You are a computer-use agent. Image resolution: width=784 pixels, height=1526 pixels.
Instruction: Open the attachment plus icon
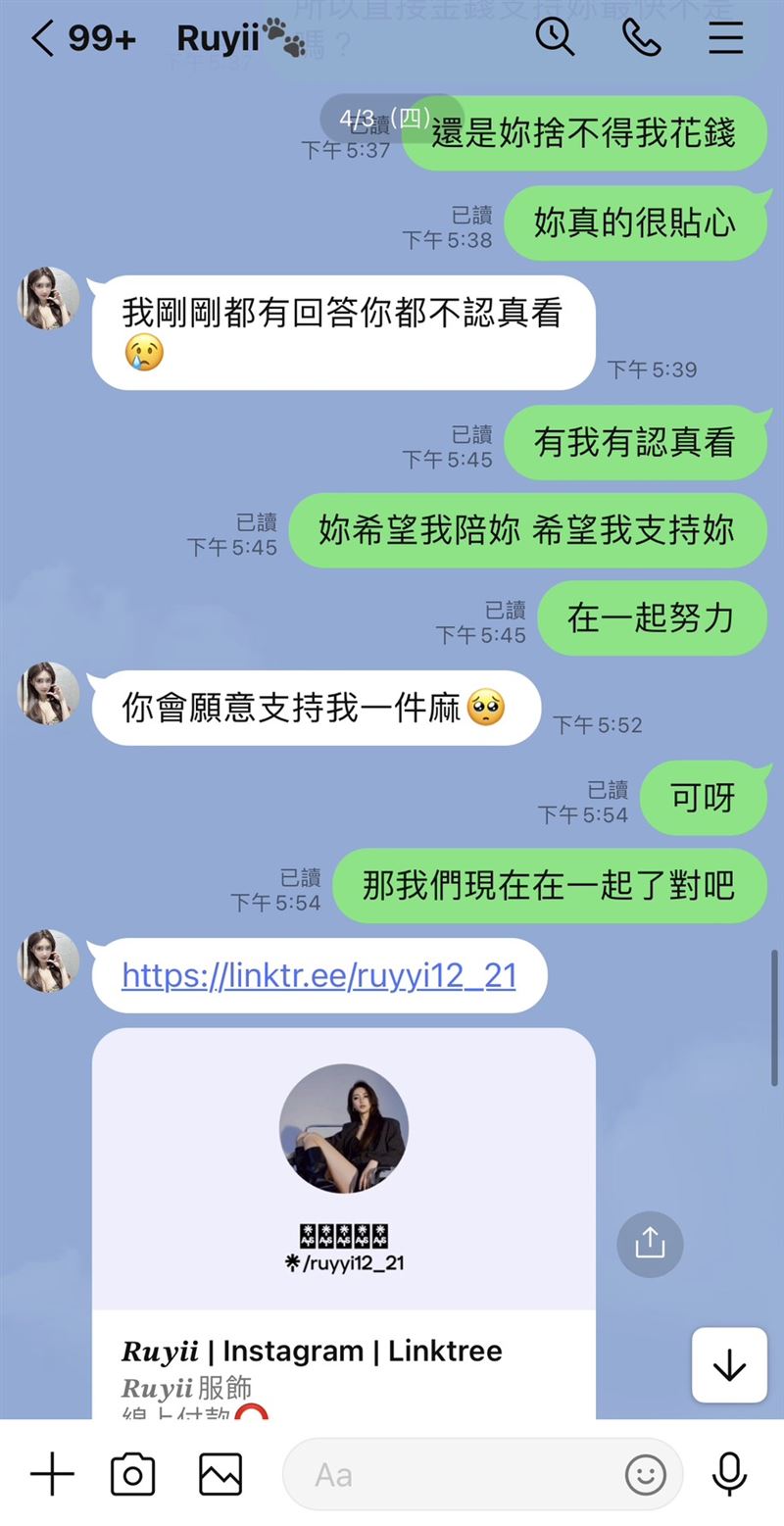pos(51,1472)
